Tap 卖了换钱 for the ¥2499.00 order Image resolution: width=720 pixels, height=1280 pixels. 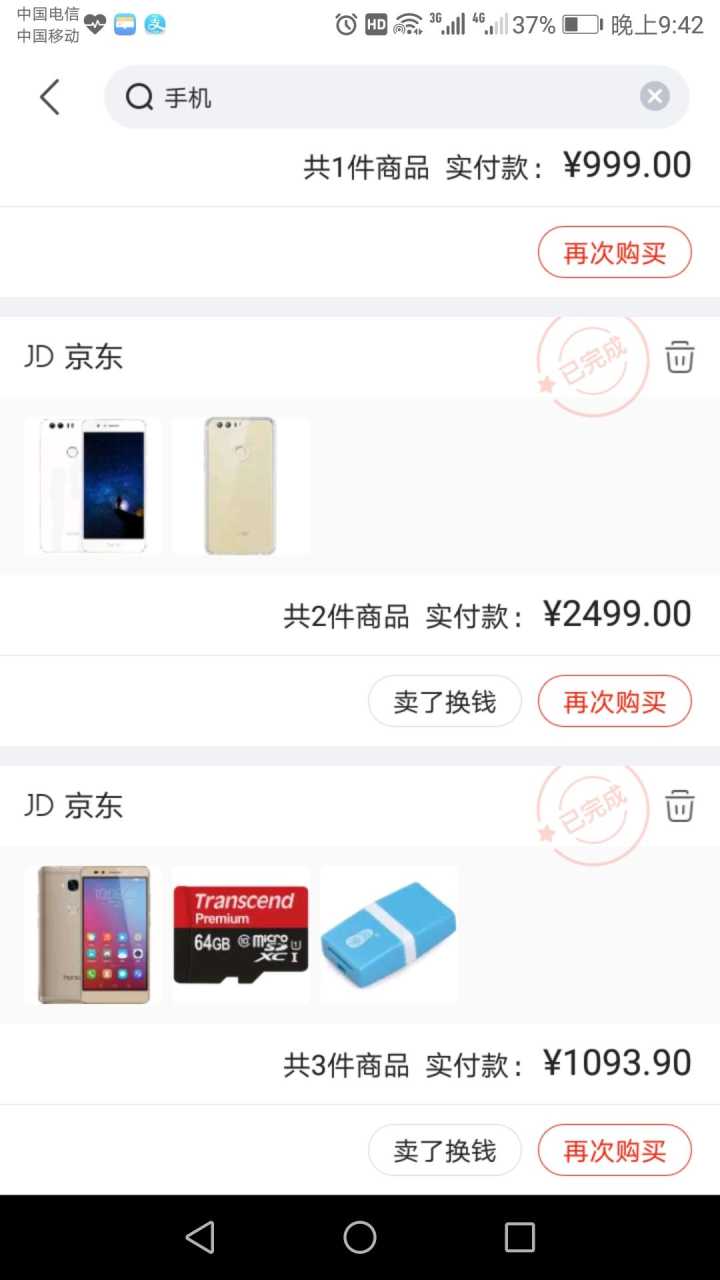tap(445, 701)
